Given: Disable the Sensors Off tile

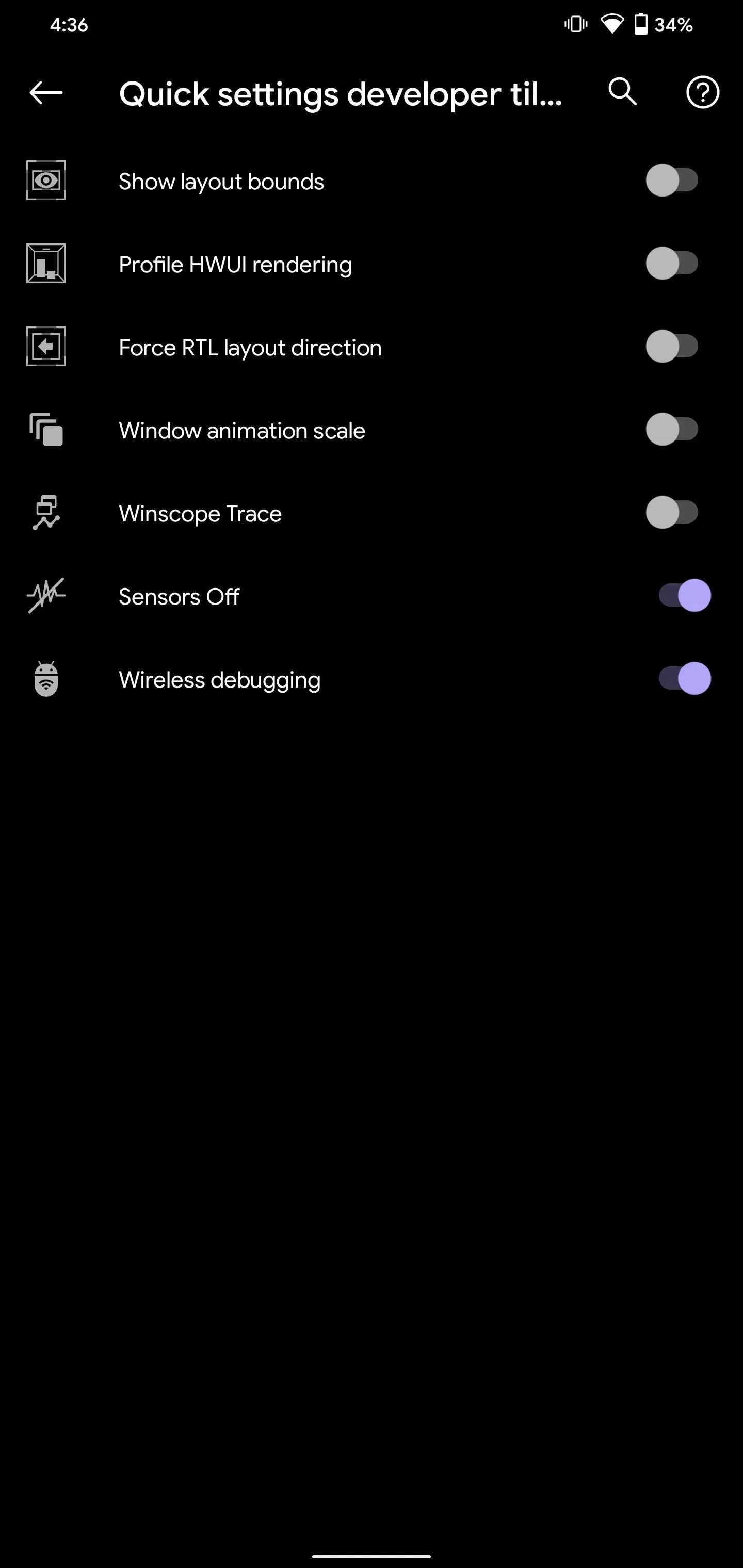Looking at the screenshot, I should (x=685, y=595).
